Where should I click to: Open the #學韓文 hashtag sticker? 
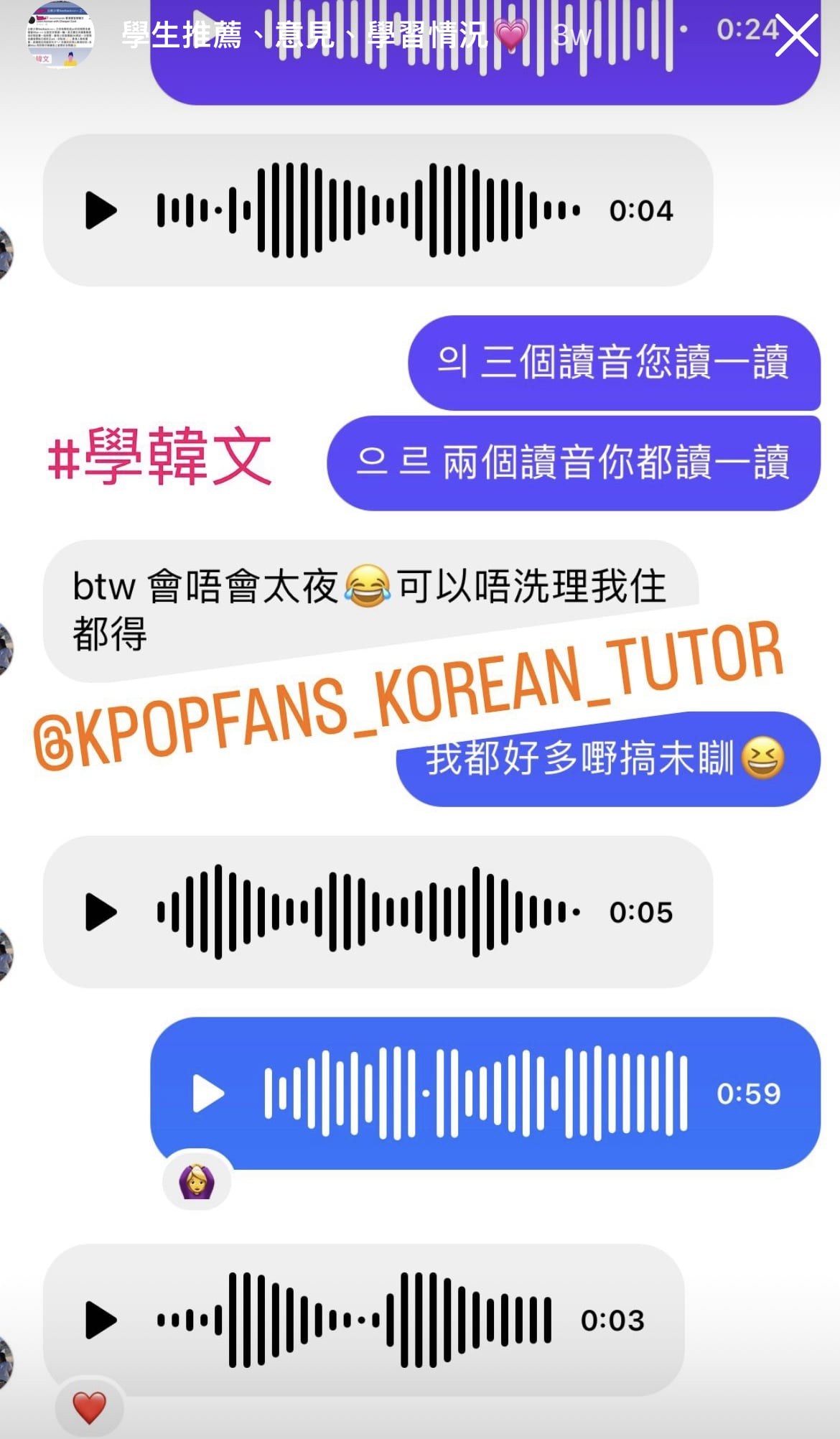pyautogui.click(x=159, y=457)
